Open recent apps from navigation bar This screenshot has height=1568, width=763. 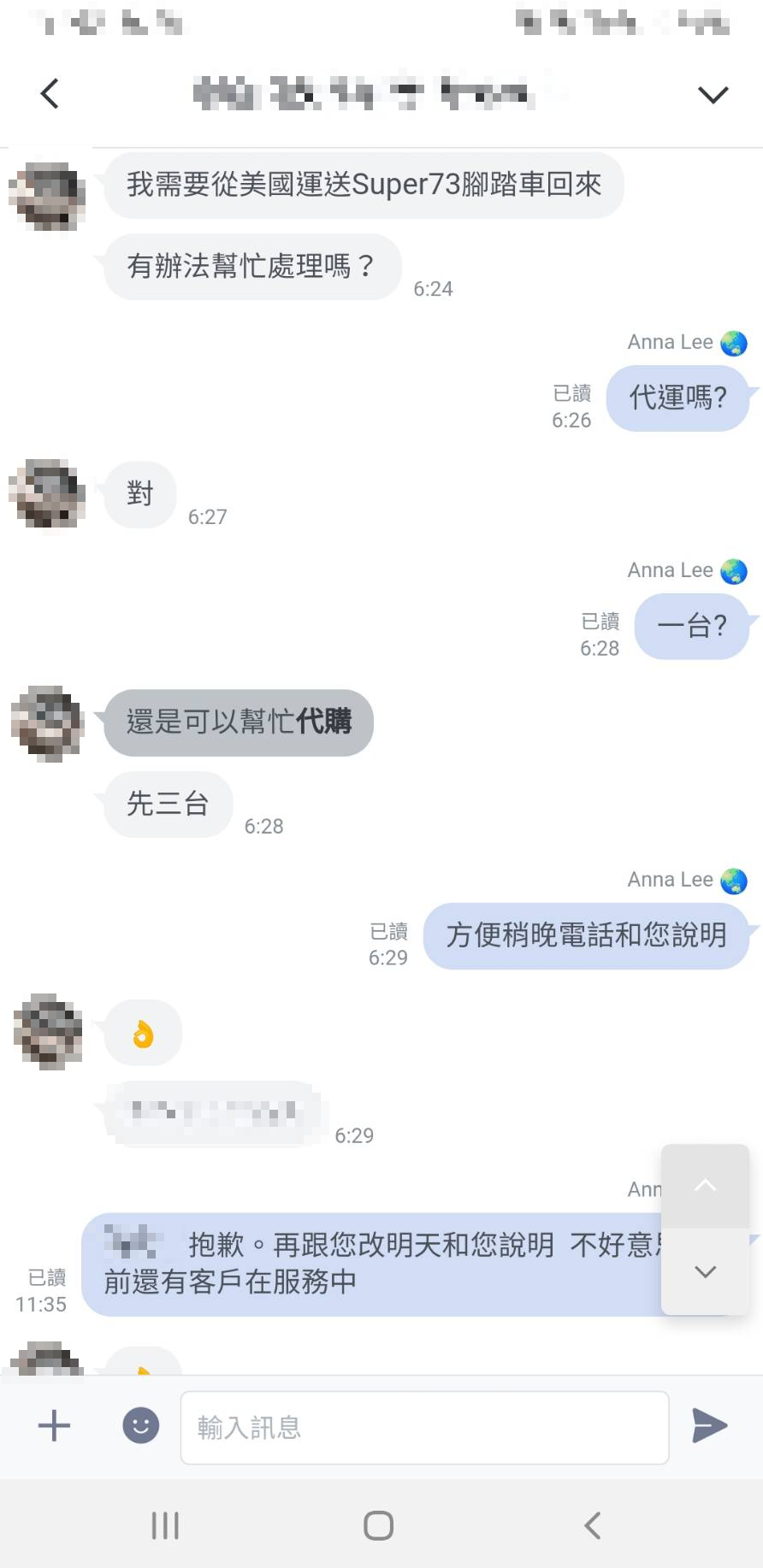click(x=165, y=1525)
